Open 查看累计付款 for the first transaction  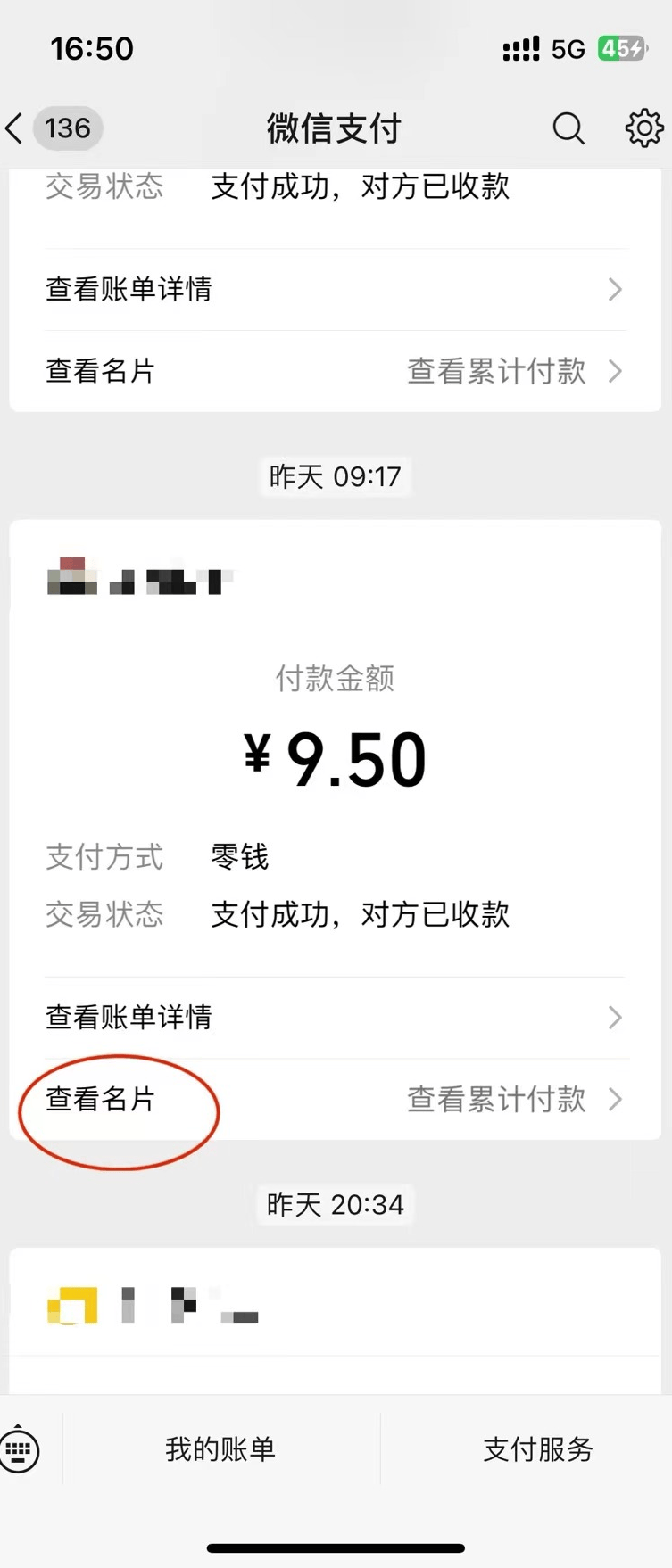coord(495,371)
